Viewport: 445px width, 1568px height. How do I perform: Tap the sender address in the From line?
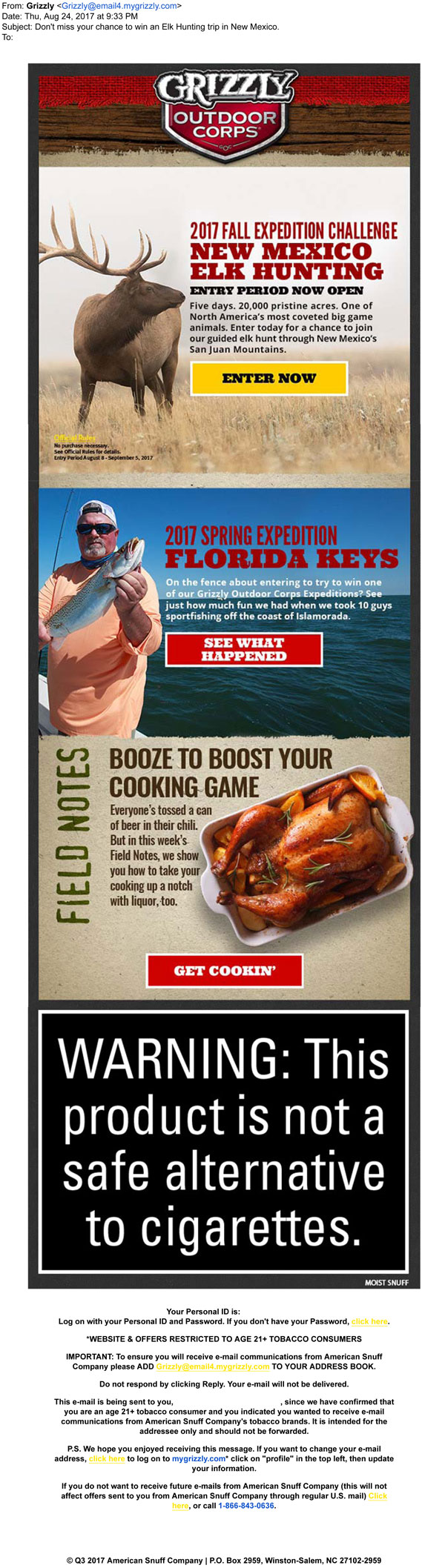(x=119, y=6)
